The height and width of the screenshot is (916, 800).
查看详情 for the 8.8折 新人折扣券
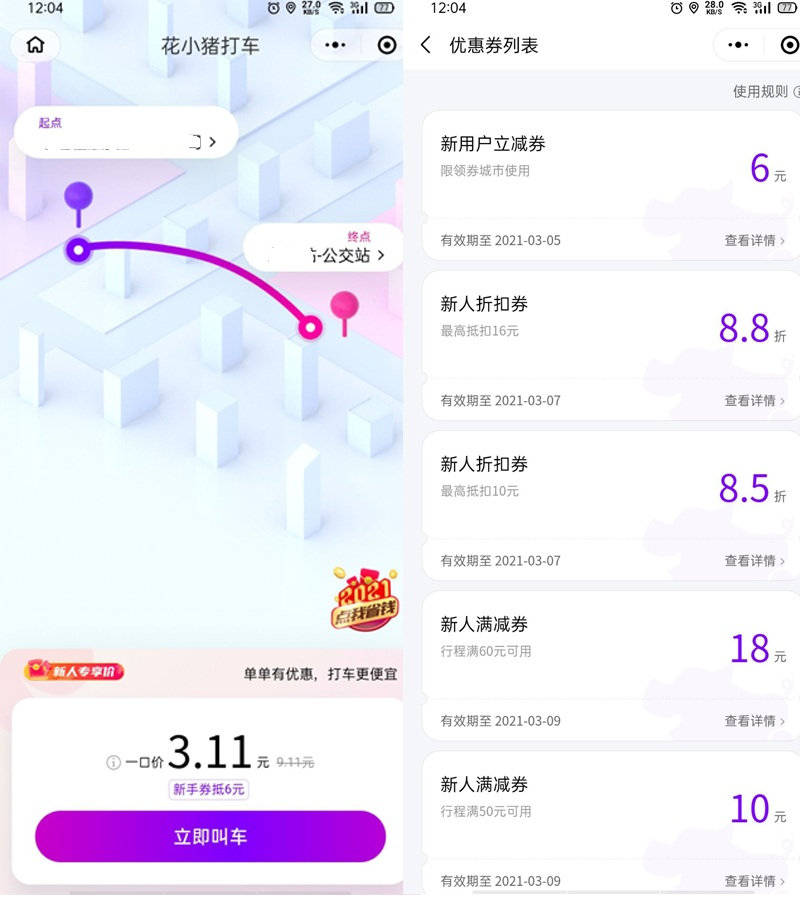[754, 401]
